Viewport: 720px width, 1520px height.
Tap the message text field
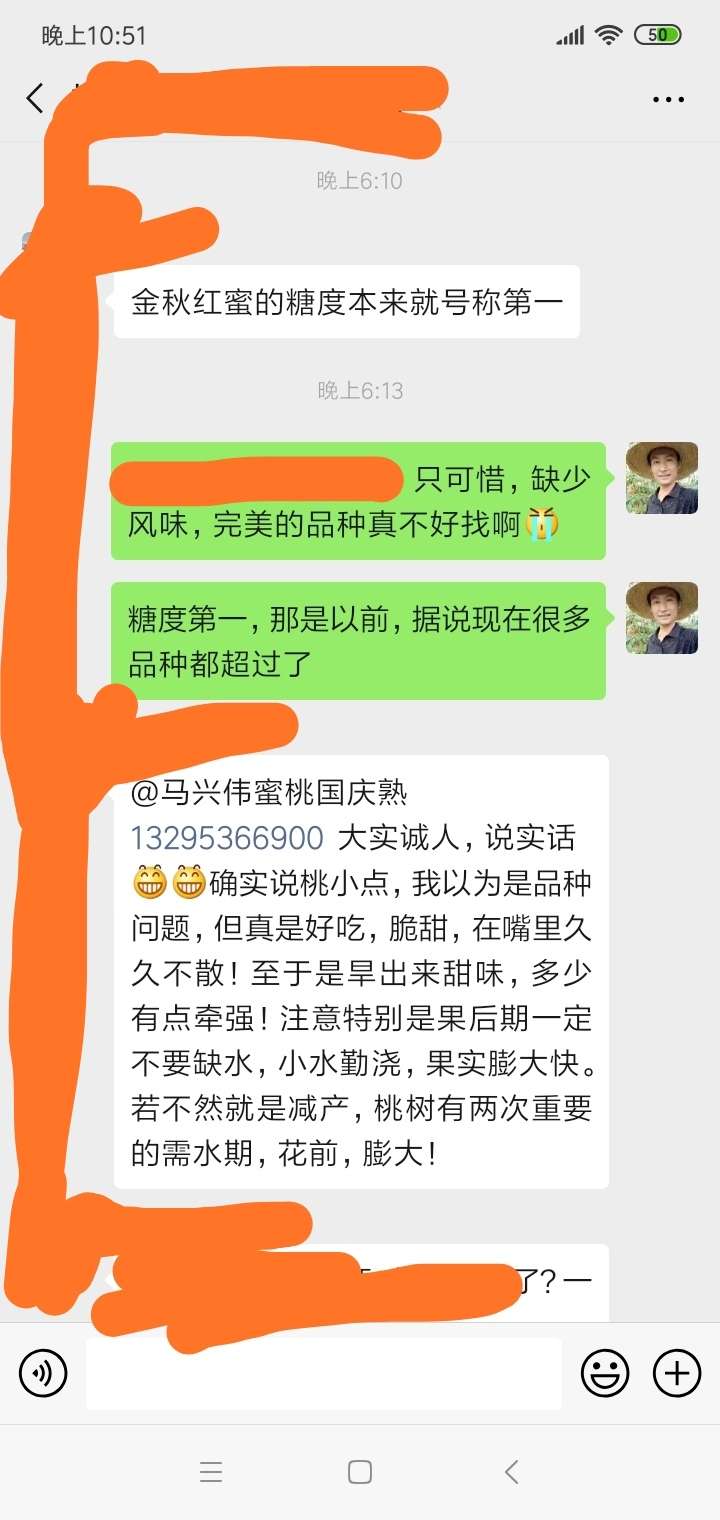click(x=323, y=1373)
